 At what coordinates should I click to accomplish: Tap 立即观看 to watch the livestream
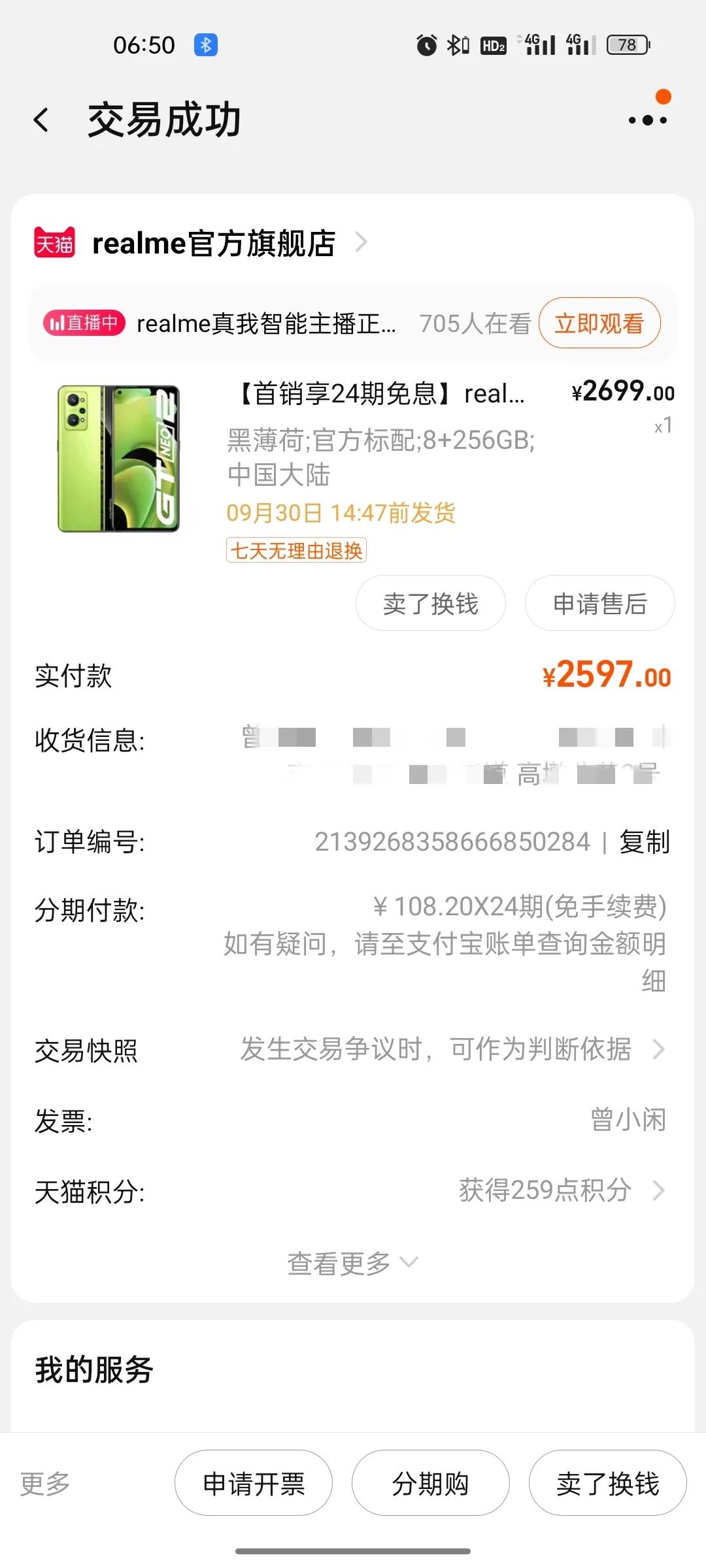tap(599, 323)
